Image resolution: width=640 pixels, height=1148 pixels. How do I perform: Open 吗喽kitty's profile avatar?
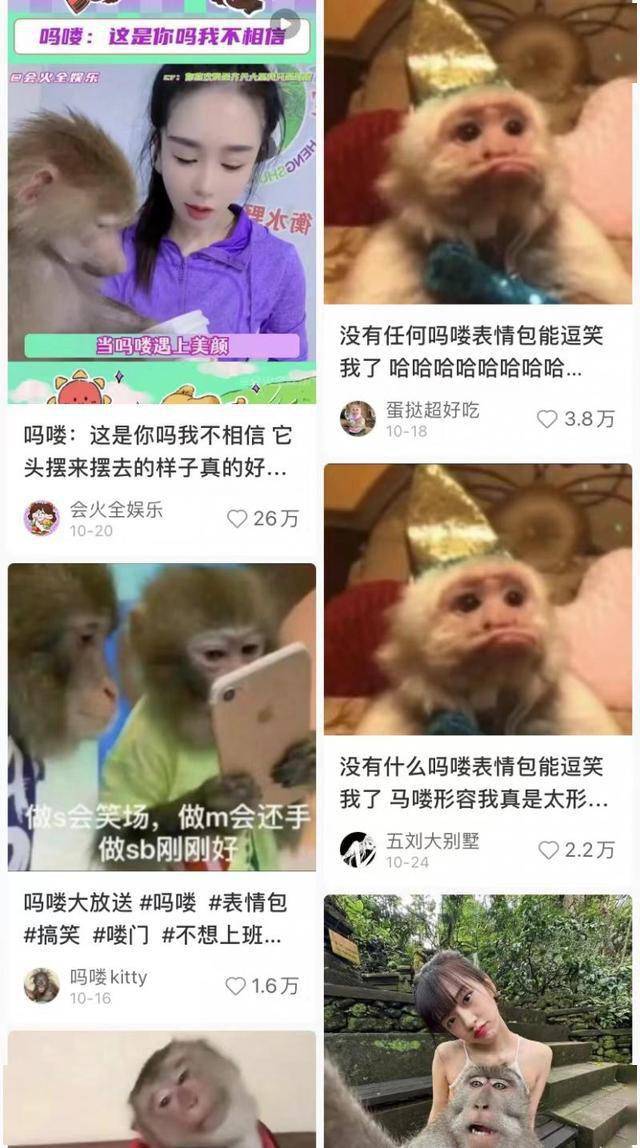(41, 985)
